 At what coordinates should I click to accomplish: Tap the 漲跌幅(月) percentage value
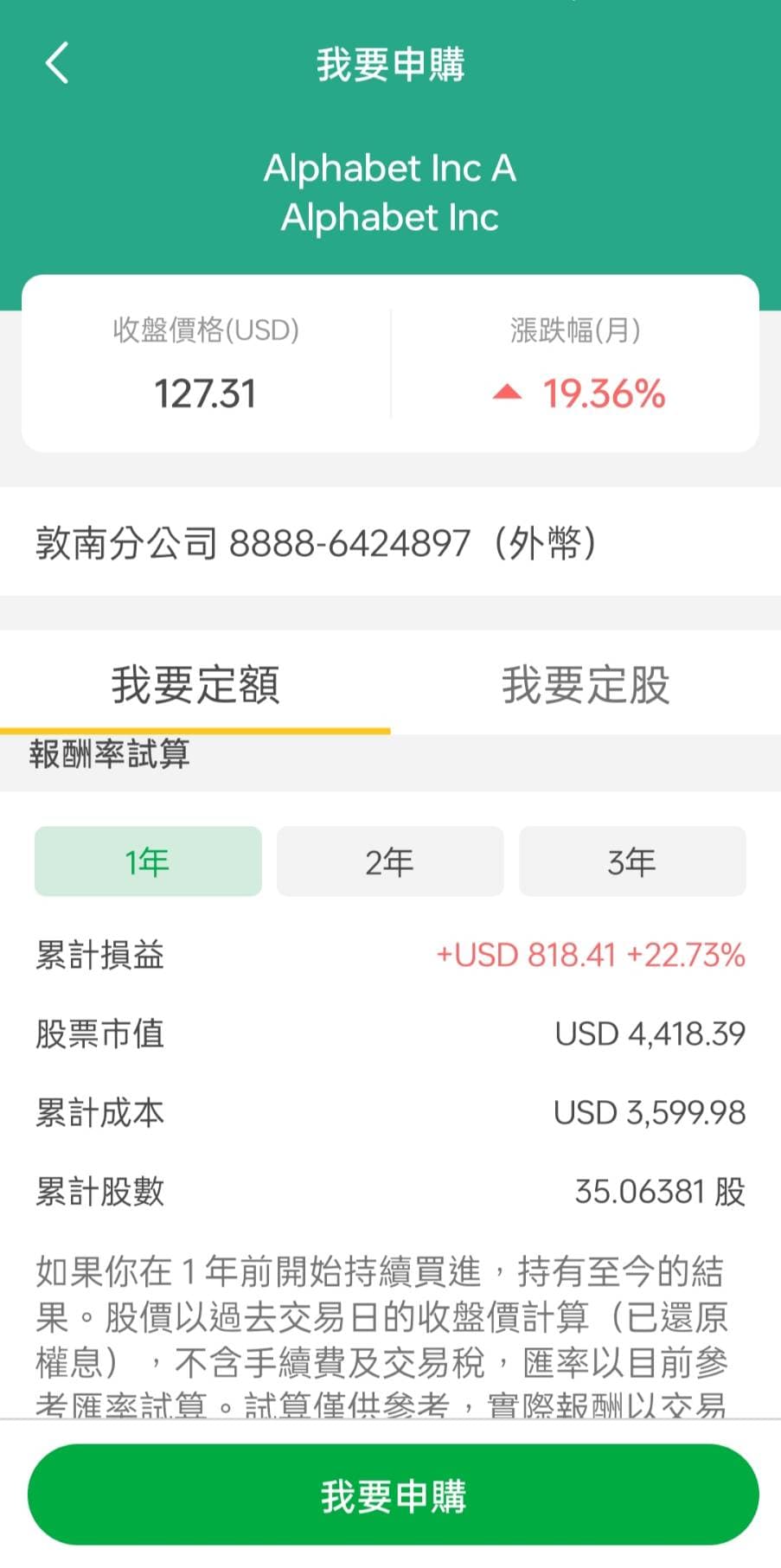click(x=603, y=394)
